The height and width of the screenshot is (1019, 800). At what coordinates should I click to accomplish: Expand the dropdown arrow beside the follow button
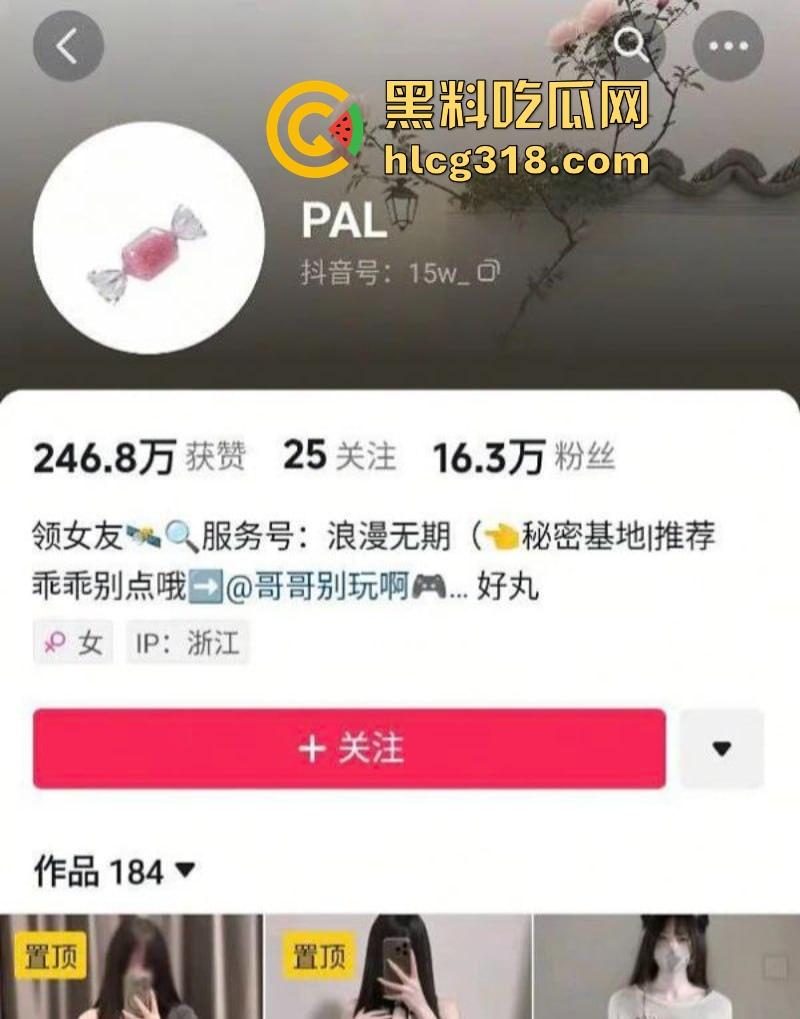723,747
